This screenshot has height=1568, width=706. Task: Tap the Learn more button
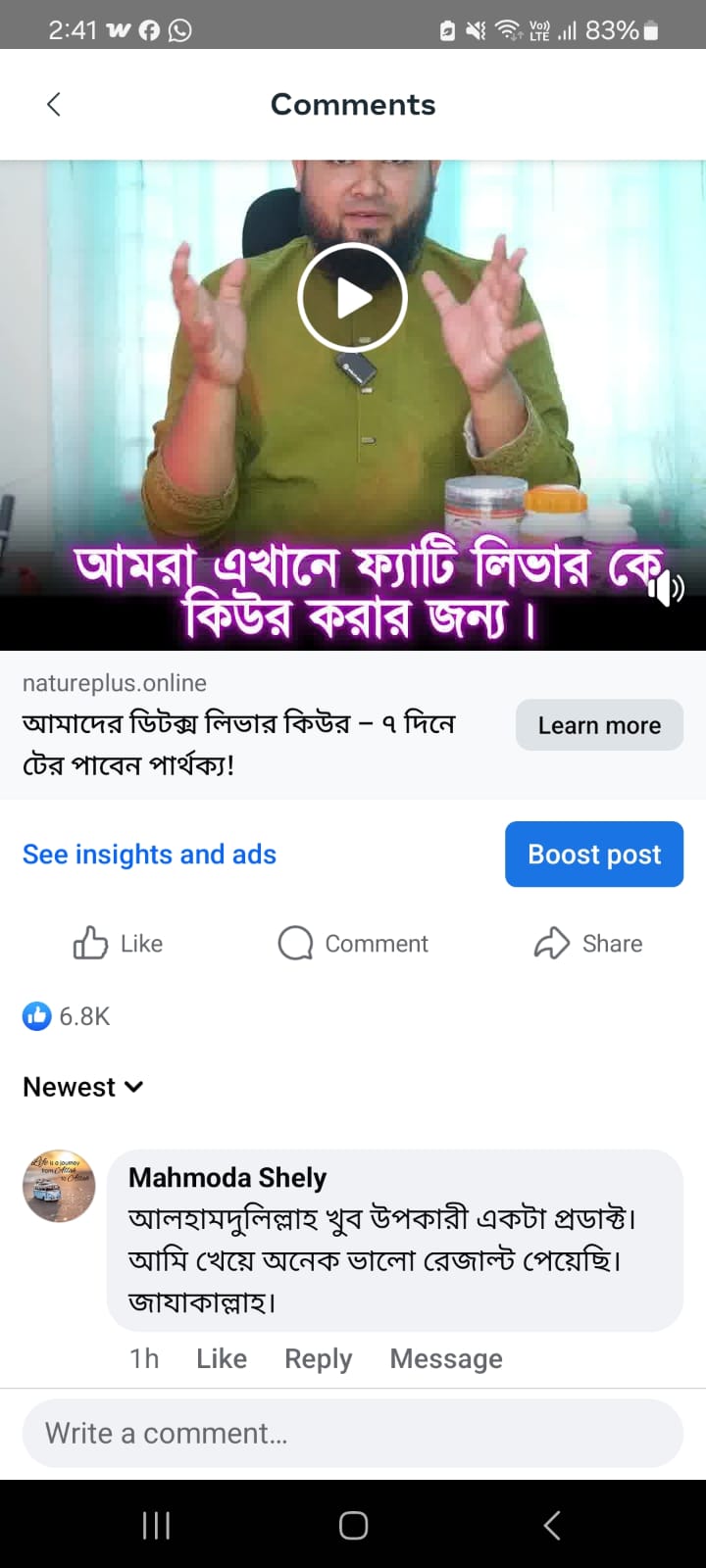(x=599, y=725)
